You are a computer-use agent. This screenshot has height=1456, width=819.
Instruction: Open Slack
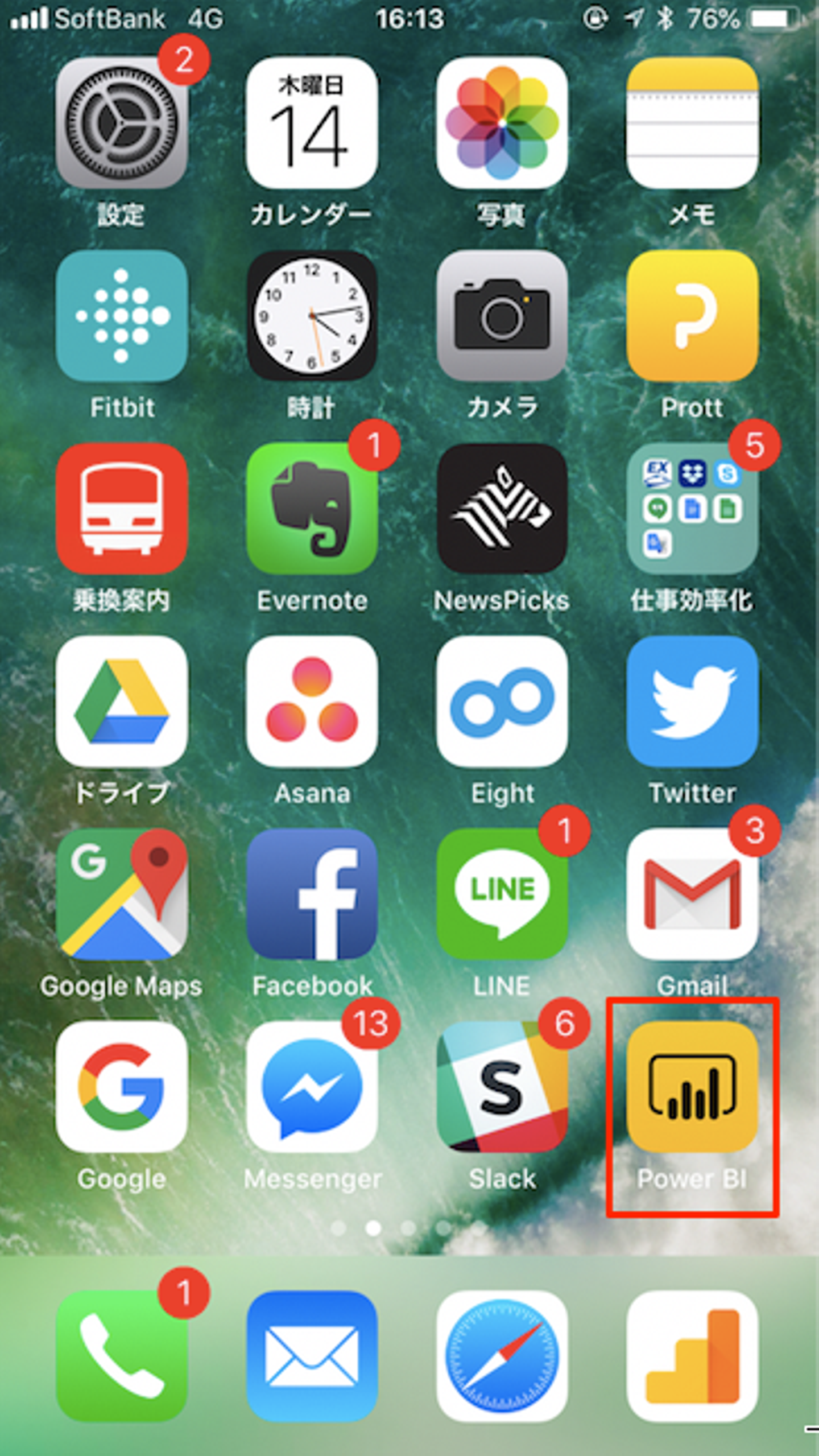tap(502, 1086)
